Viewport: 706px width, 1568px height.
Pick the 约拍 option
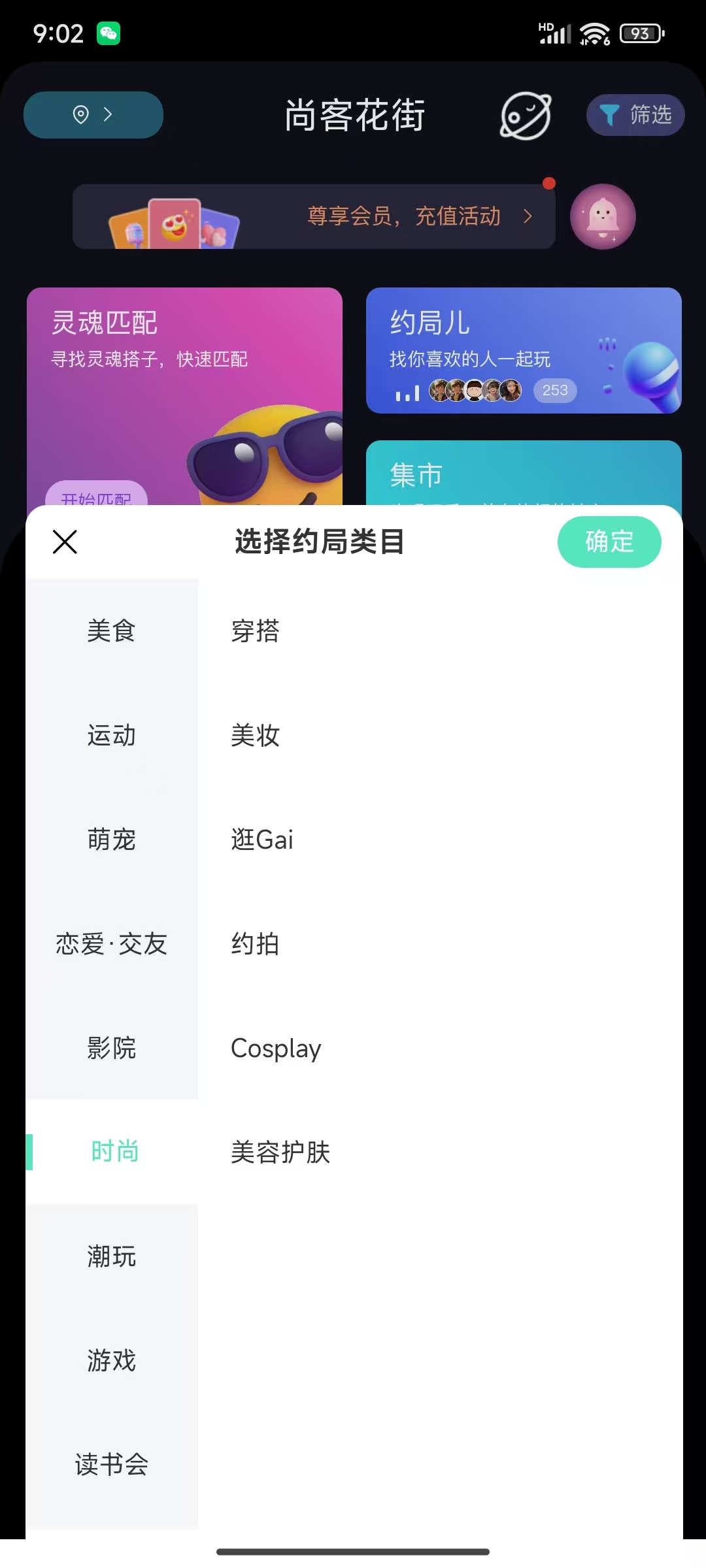[x=256, y=944]
